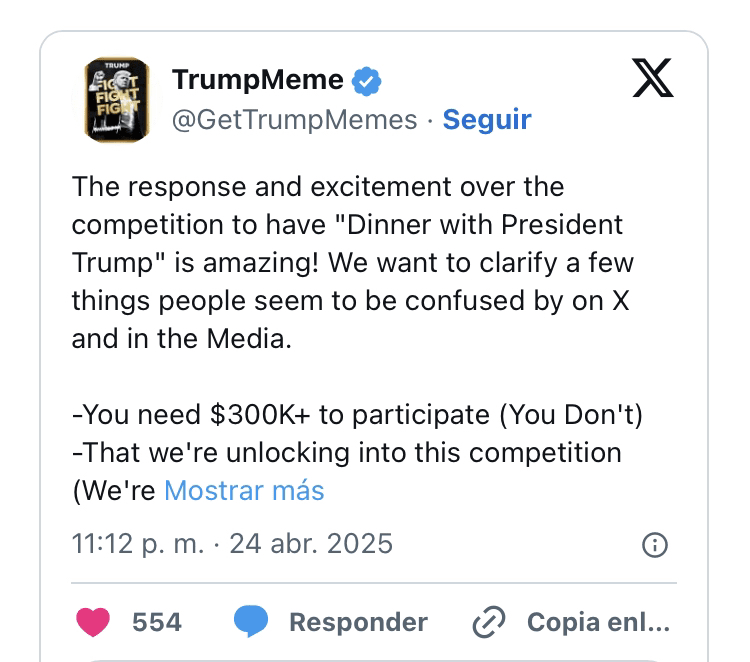Reply using the Responder button
The image size is (750, 662).
[x=331, y=622]
